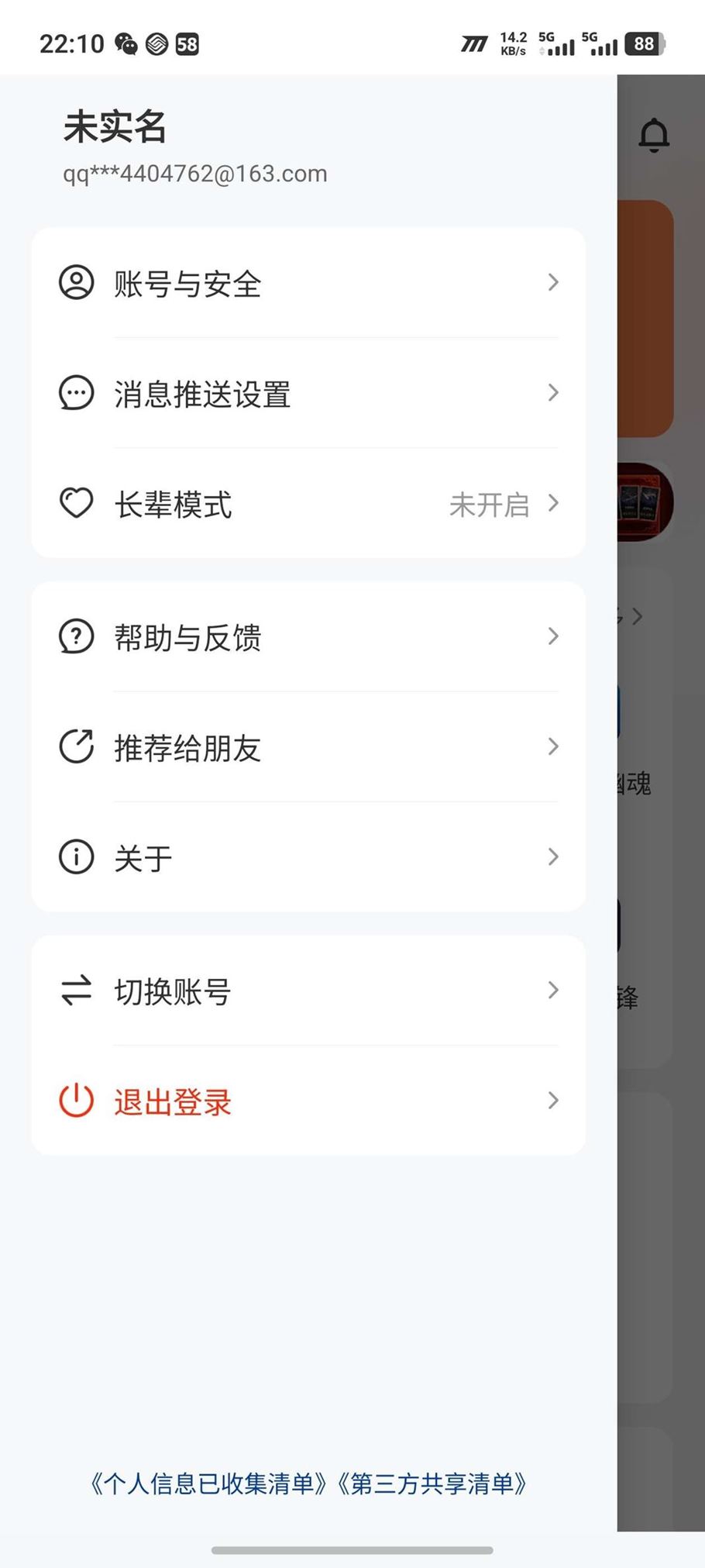705x1568 pixels.
Task: Tap the 未实名 account header
Action: pos(115,127)
